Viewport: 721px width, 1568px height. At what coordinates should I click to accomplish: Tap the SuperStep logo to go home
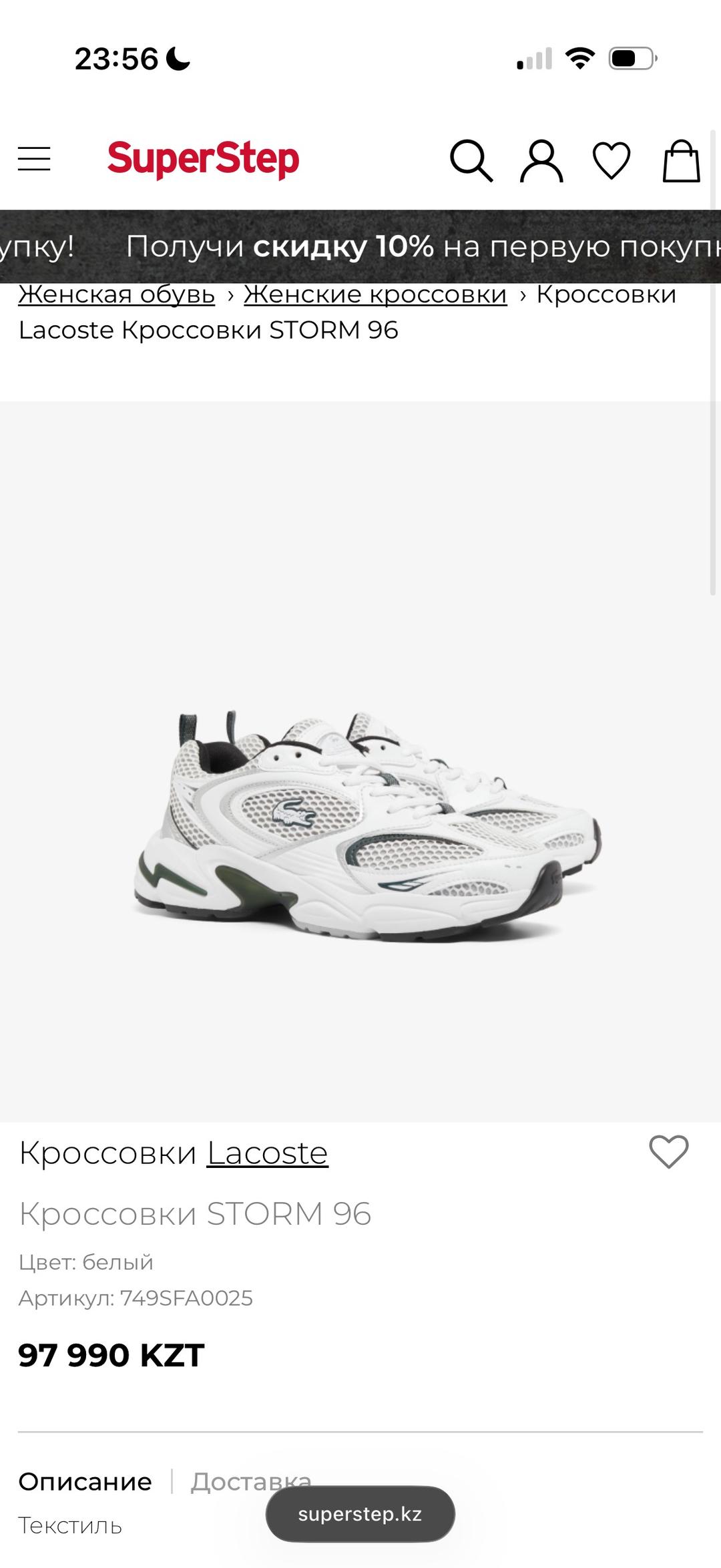[x=203, y=160]
